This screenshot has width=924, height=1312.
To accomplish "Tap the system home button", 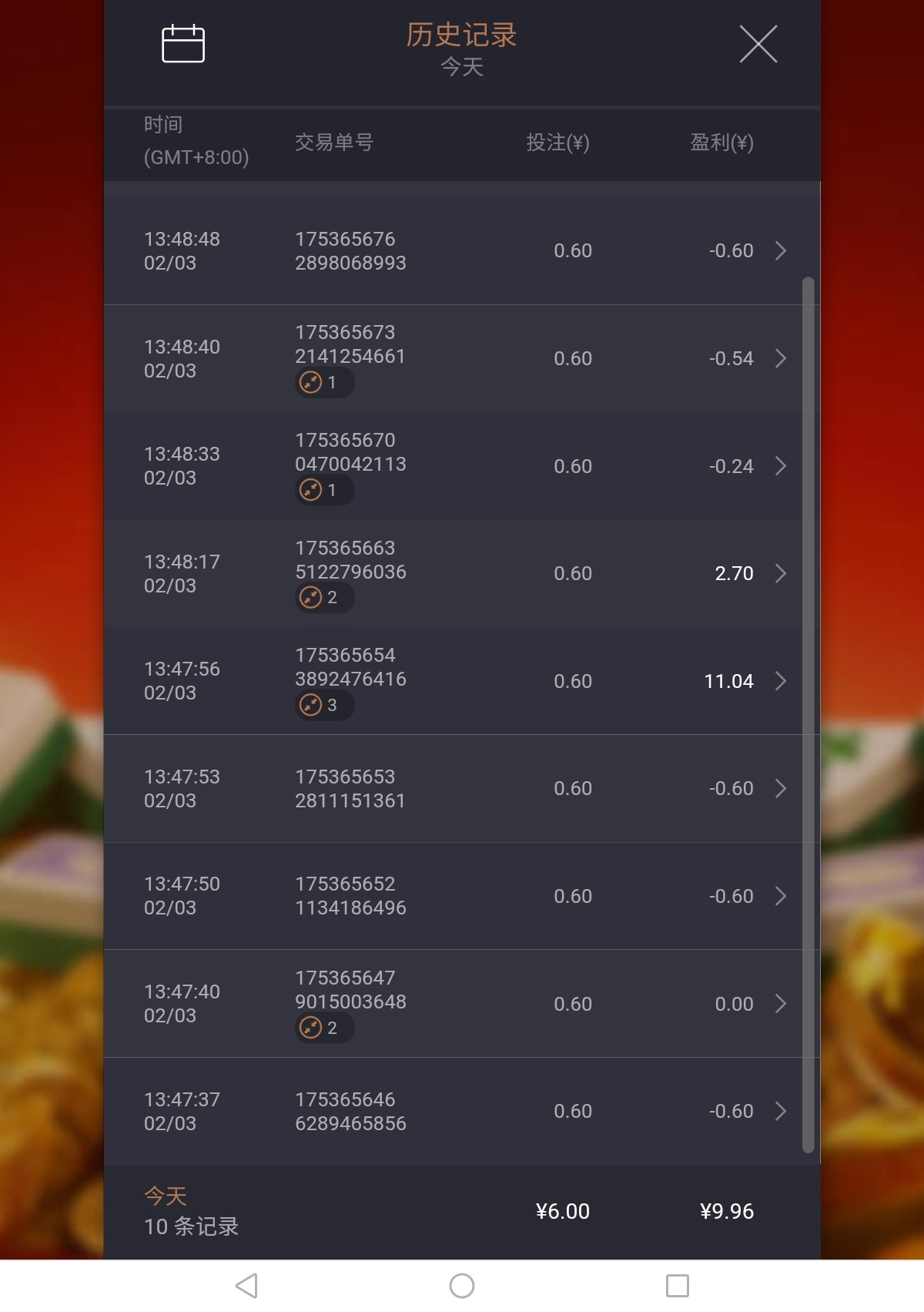I will click(x=462, y=1286).
